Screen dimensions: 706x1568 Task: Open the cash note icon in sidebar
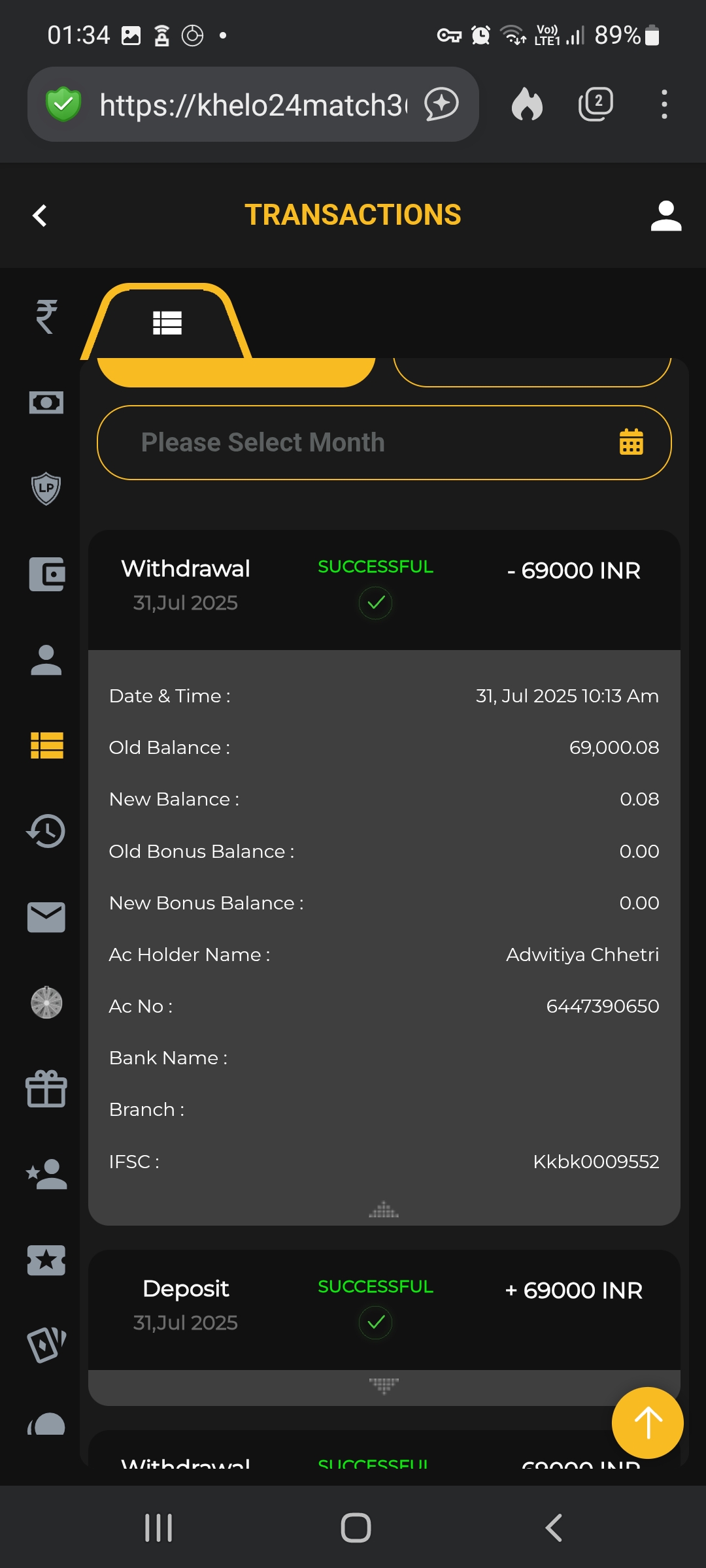(x=46, y=402)
